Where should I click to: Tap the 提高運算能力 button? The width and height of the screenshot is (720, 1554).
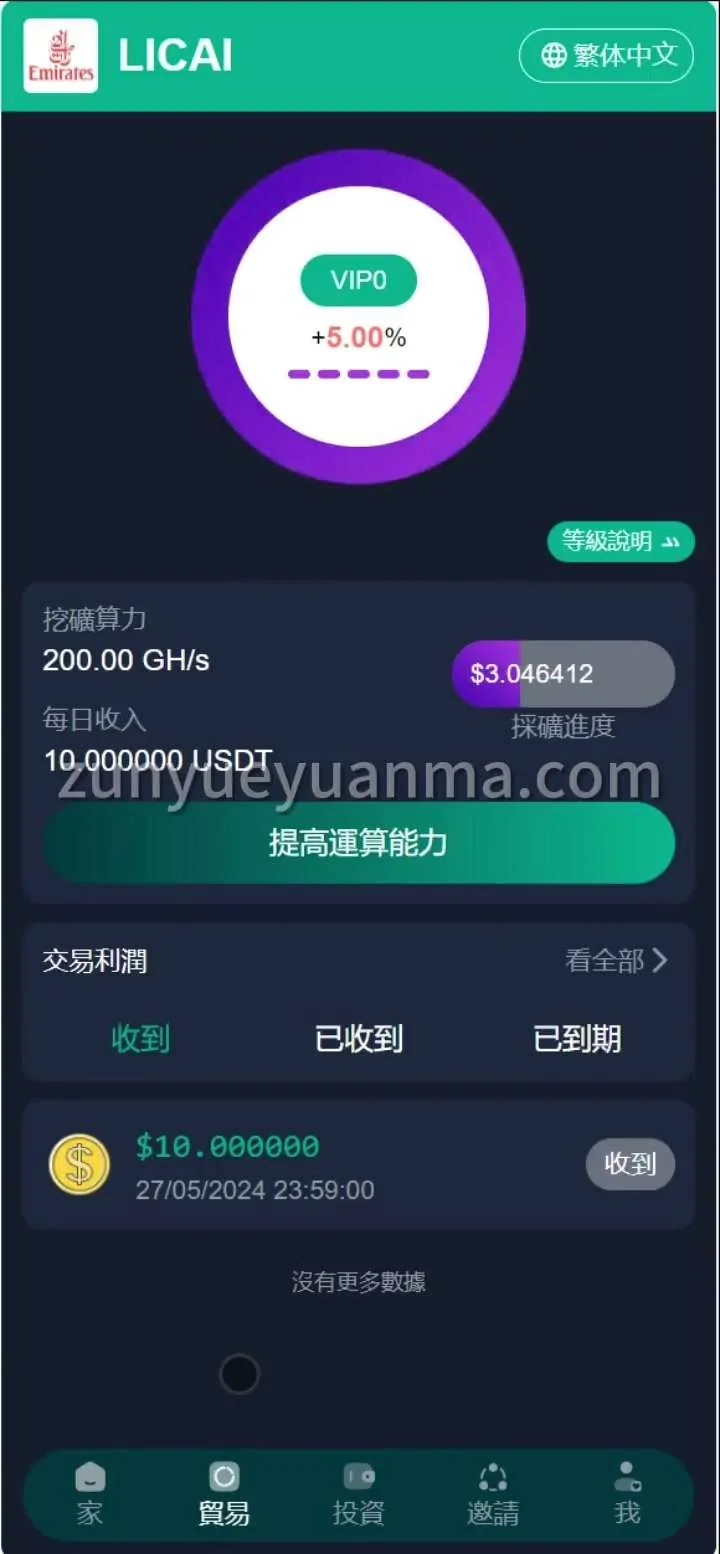[x=358, y=843]
